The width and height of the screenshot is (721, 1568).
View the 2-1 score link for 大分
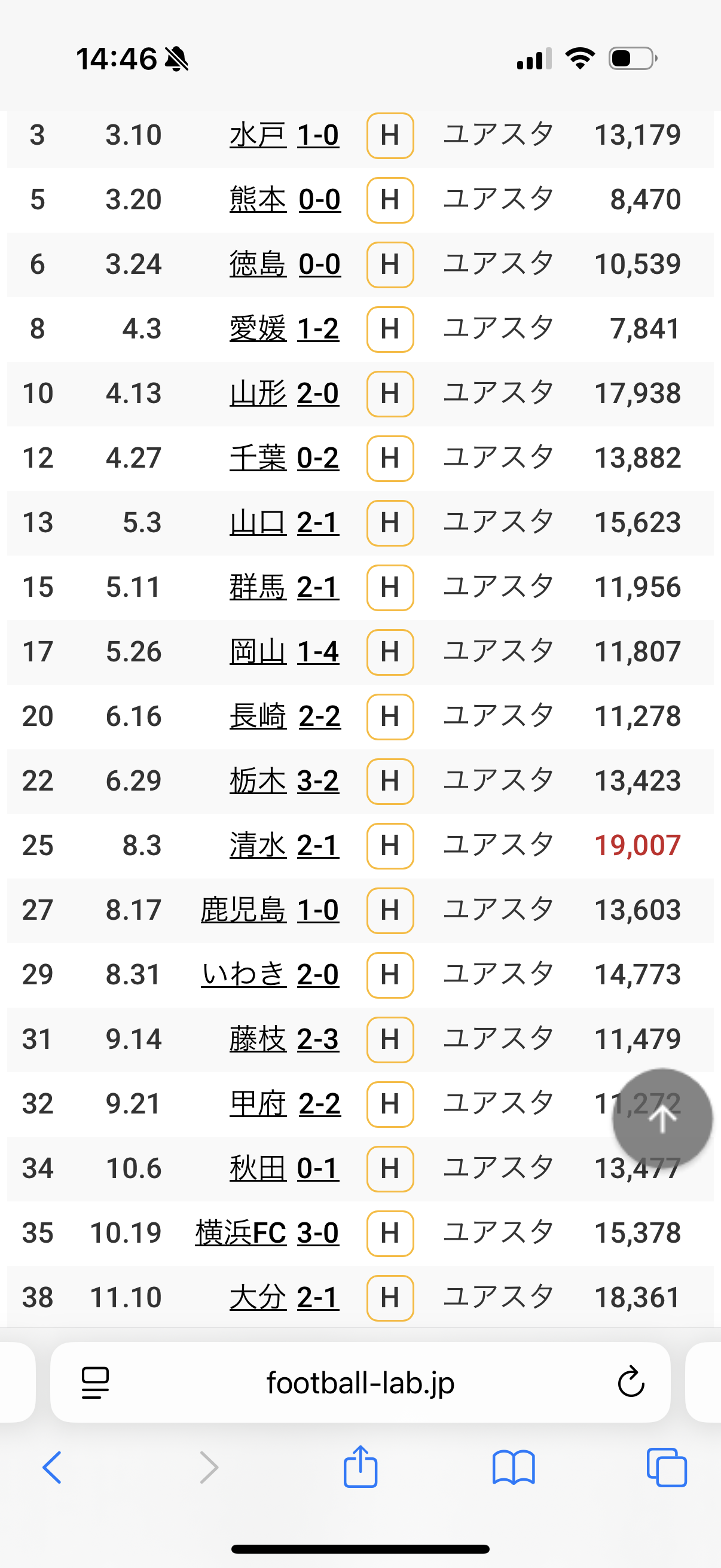(x=318, y=1298)
